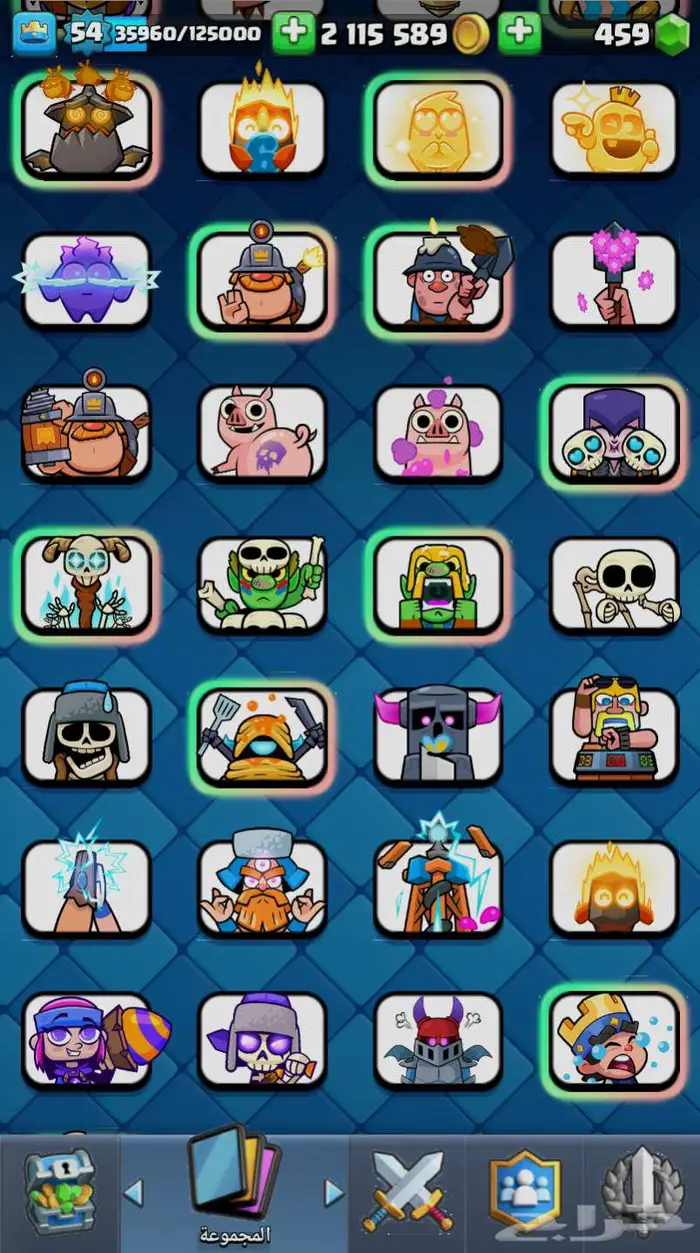Go to the previous collection page arrow
The width and height of the screenshot is (700, 1253).
pyautogui.click(x=133, y=1192)
